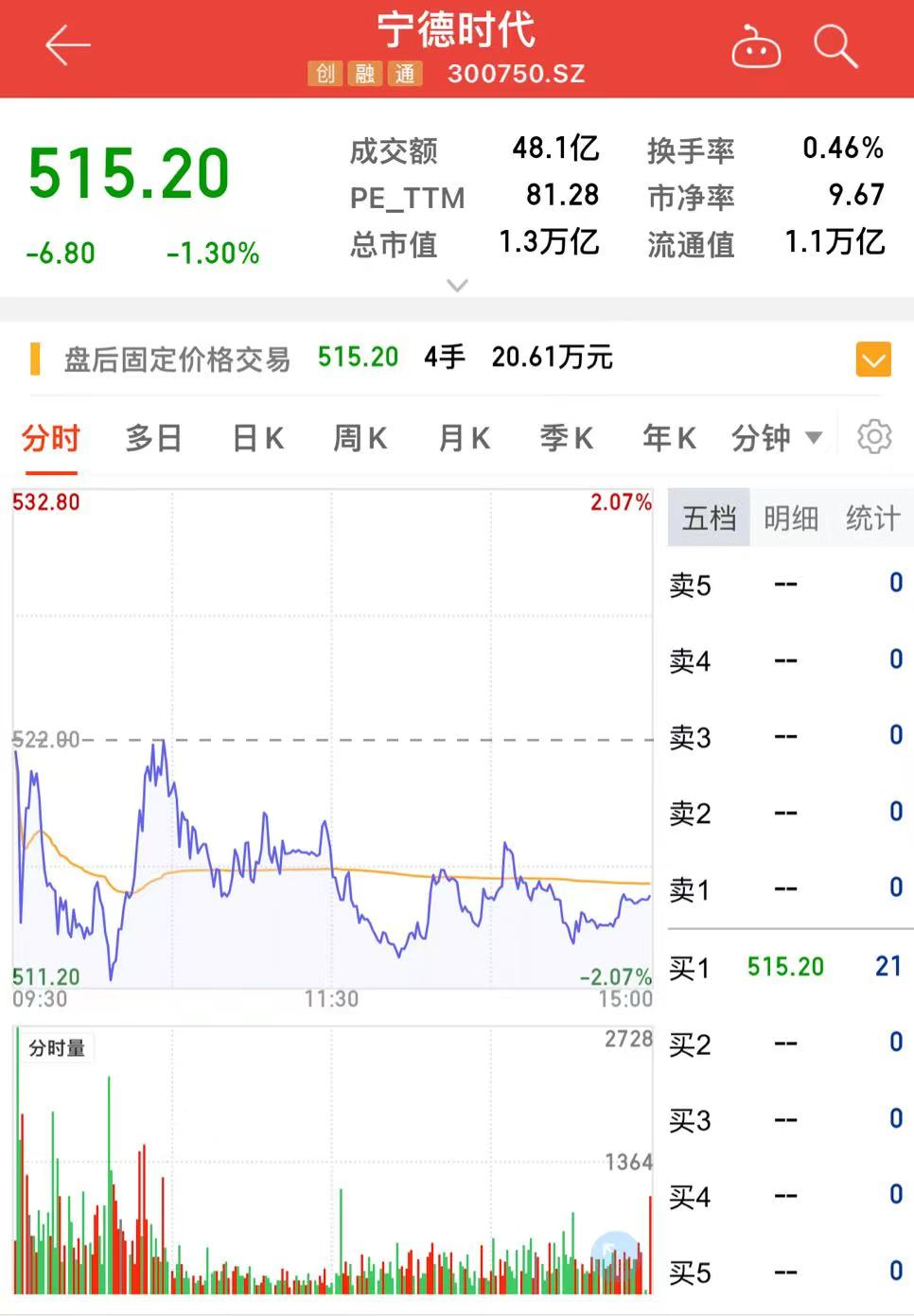Tap the 买1 bid row at 515.20

click(x=785, y=967)
